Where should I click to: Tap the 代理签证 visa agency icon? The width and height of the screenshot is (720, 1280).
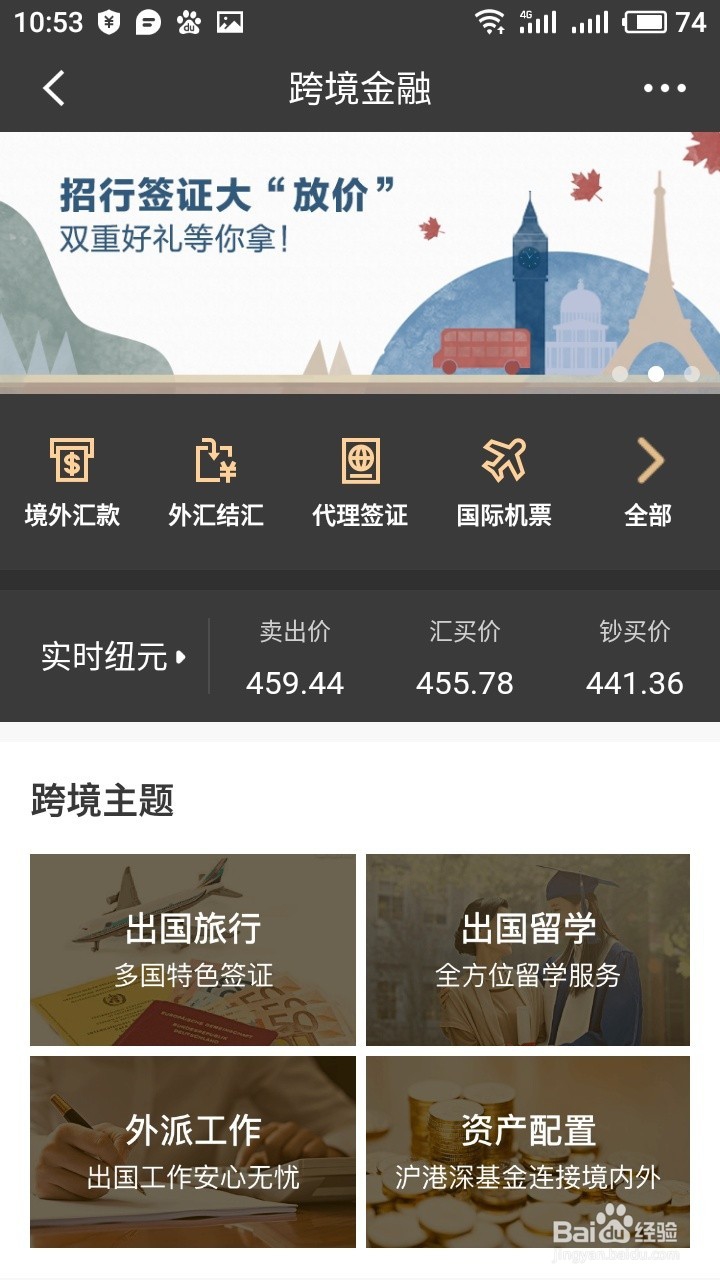point(360,480)
